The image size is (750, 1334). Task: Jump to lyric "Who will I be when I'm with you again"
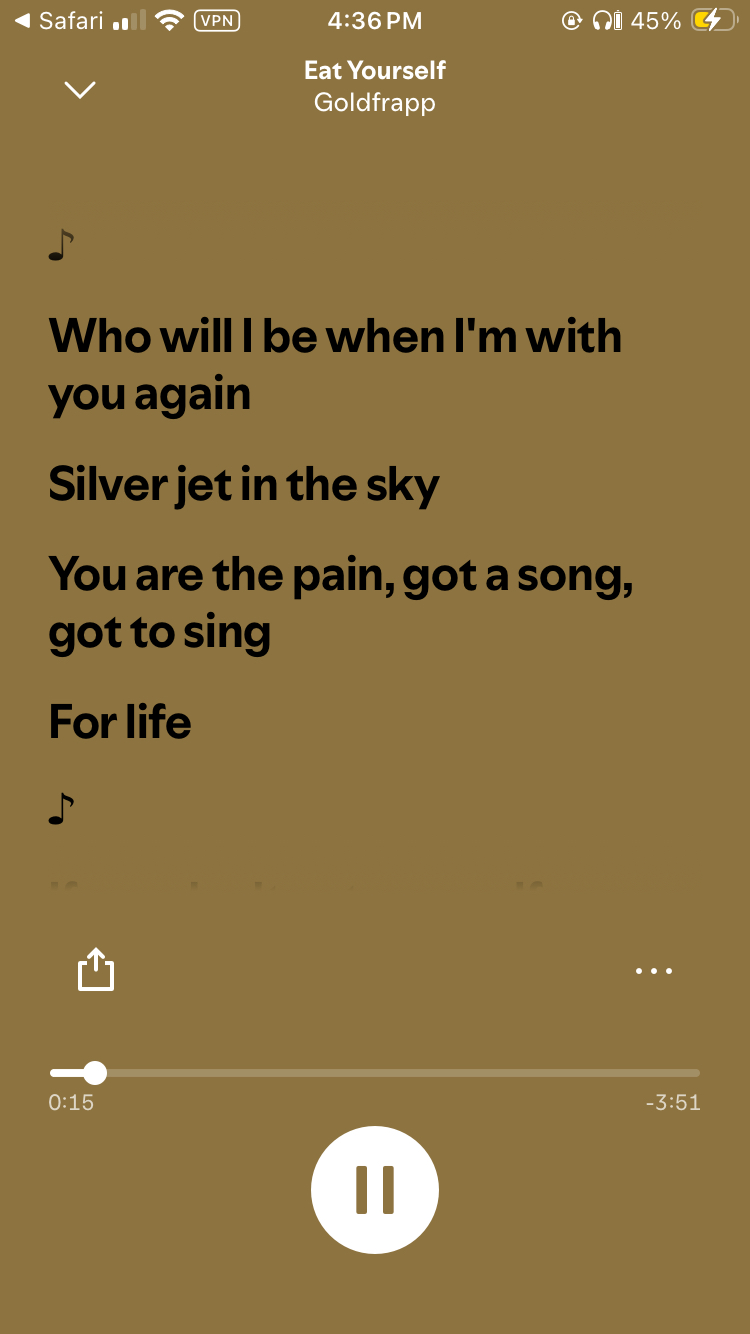(335, 364)
